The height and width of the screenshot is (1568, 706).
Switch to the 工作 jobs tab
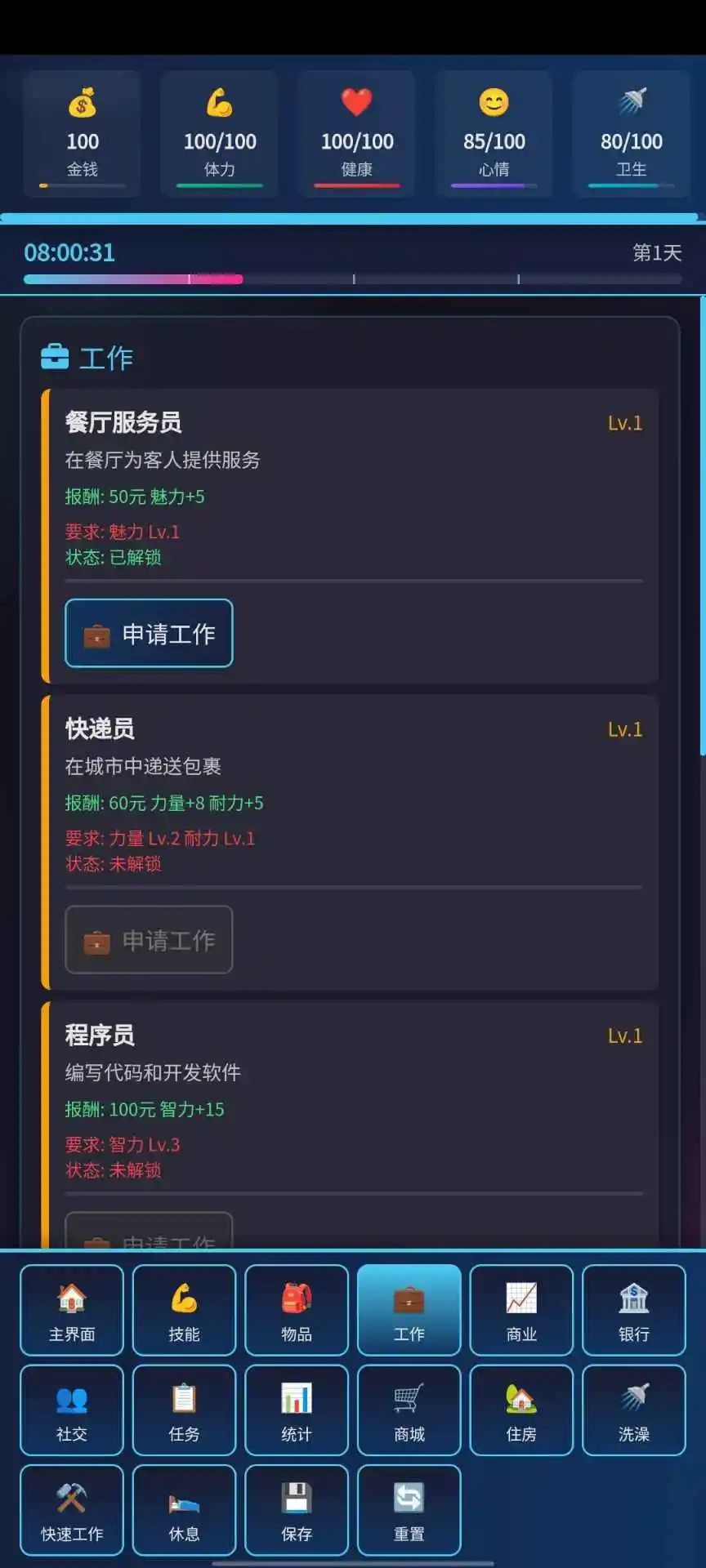pos(409,1310)
